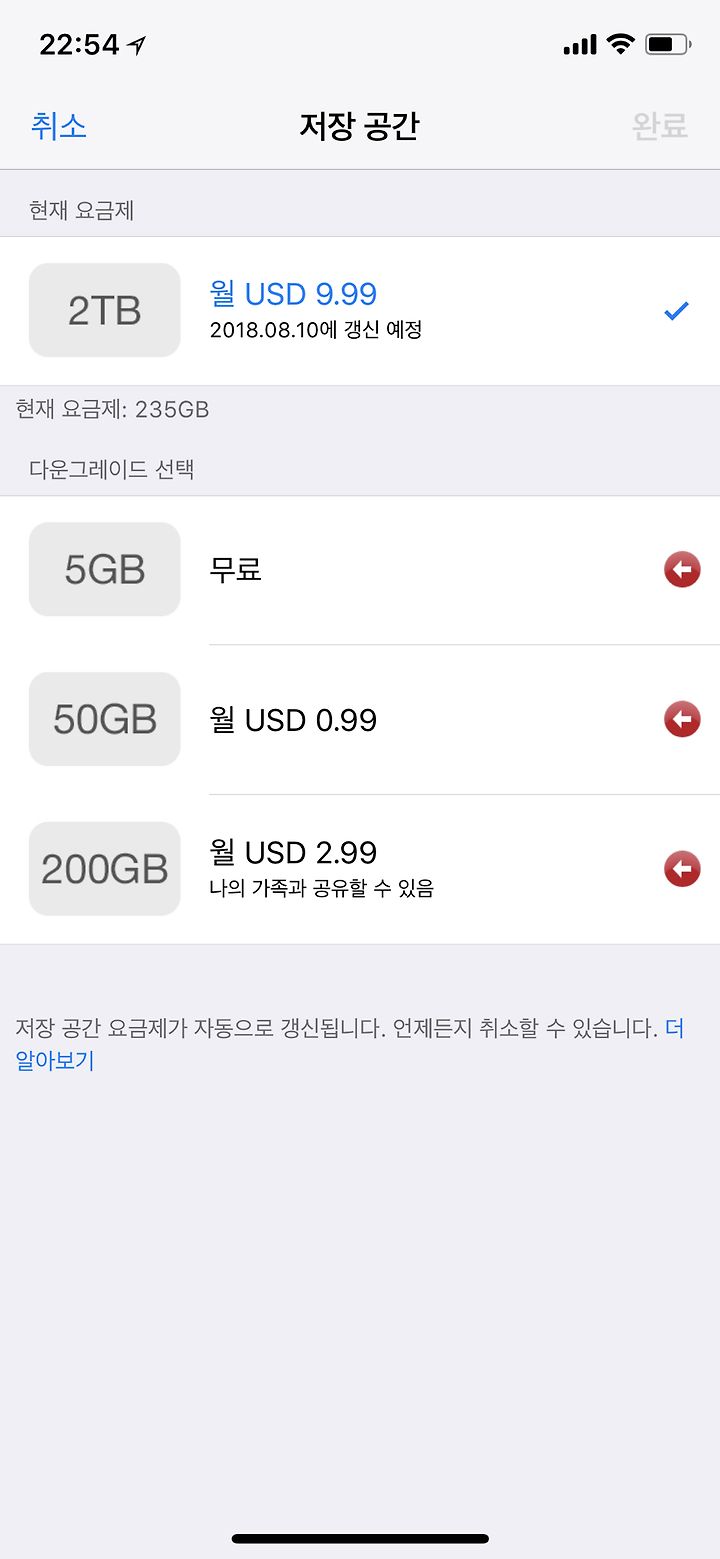Select the 50GB plan at USD 0.99
This screenshot has width=720, height=1559.
(360, 720)
